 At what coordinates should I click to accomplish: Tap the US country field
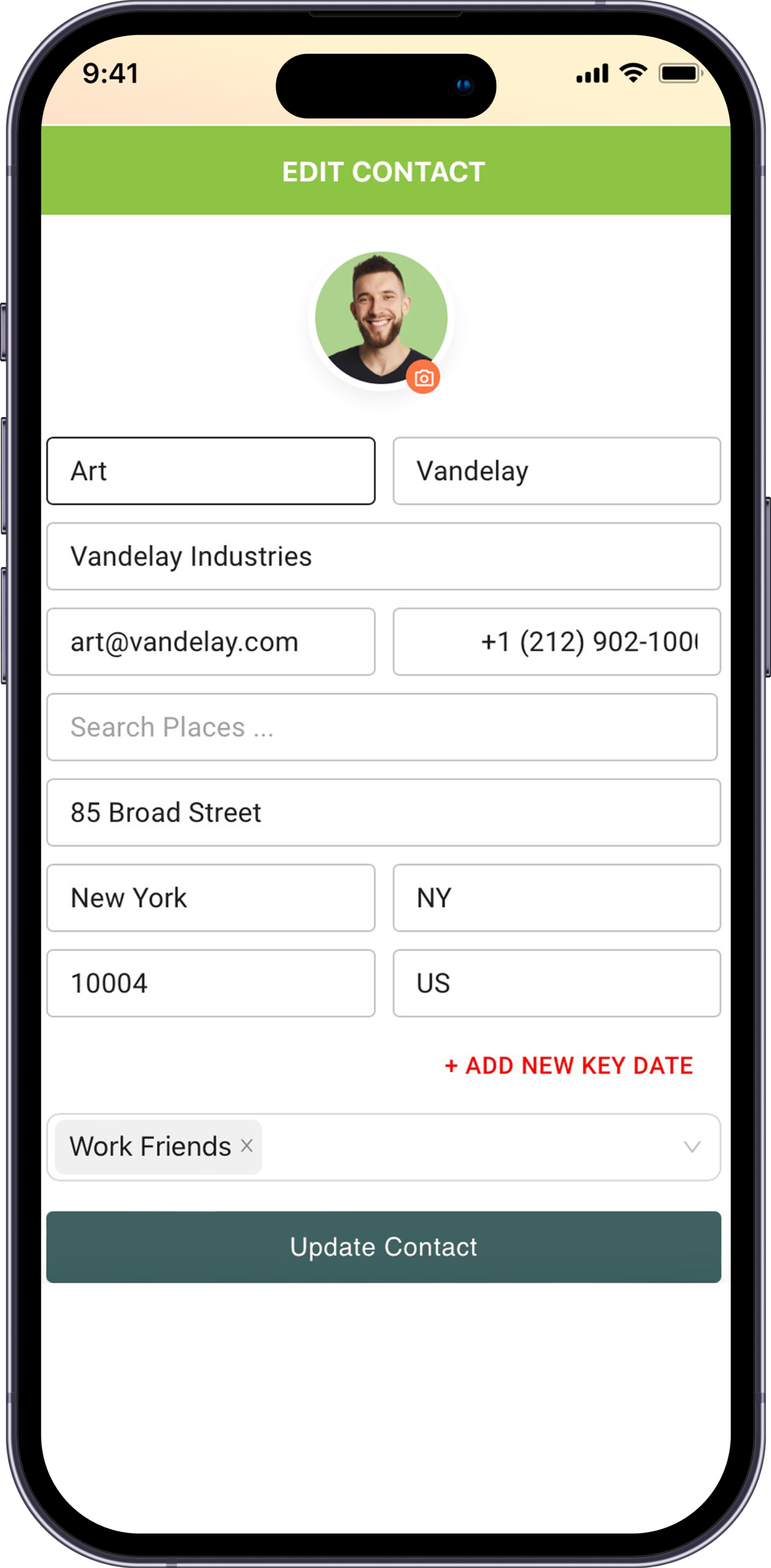pyautogui.click(x=556, y=983)
